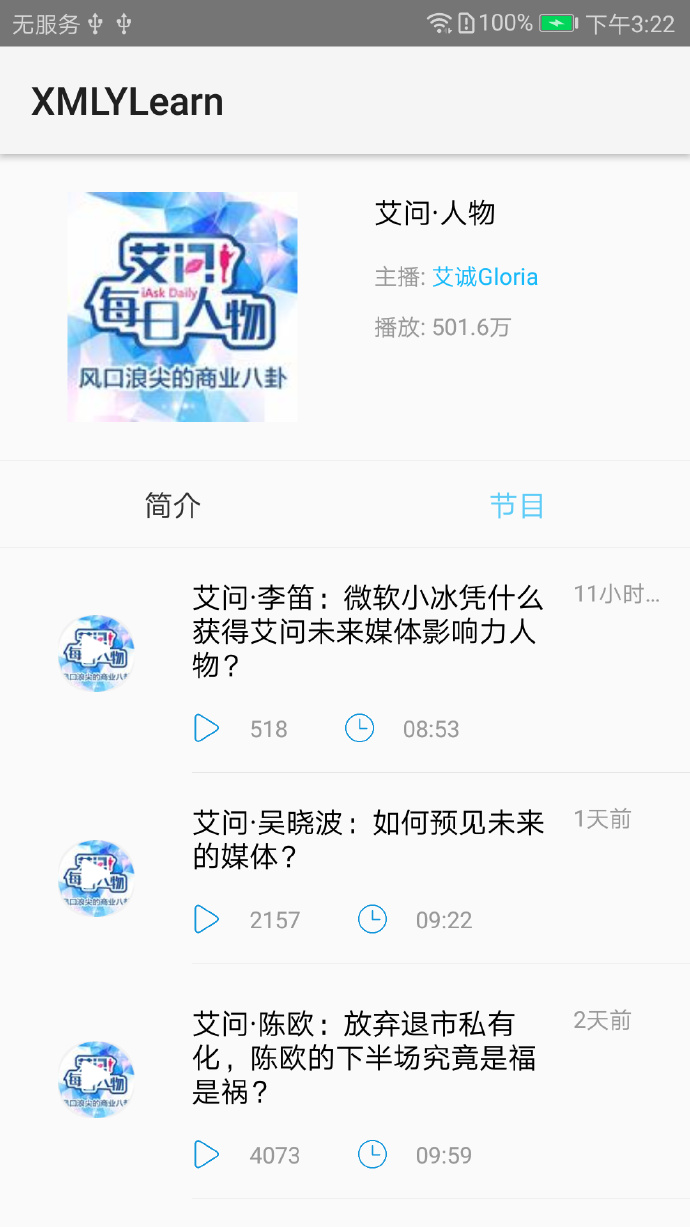Select the 节目 tab

point(517,506)
